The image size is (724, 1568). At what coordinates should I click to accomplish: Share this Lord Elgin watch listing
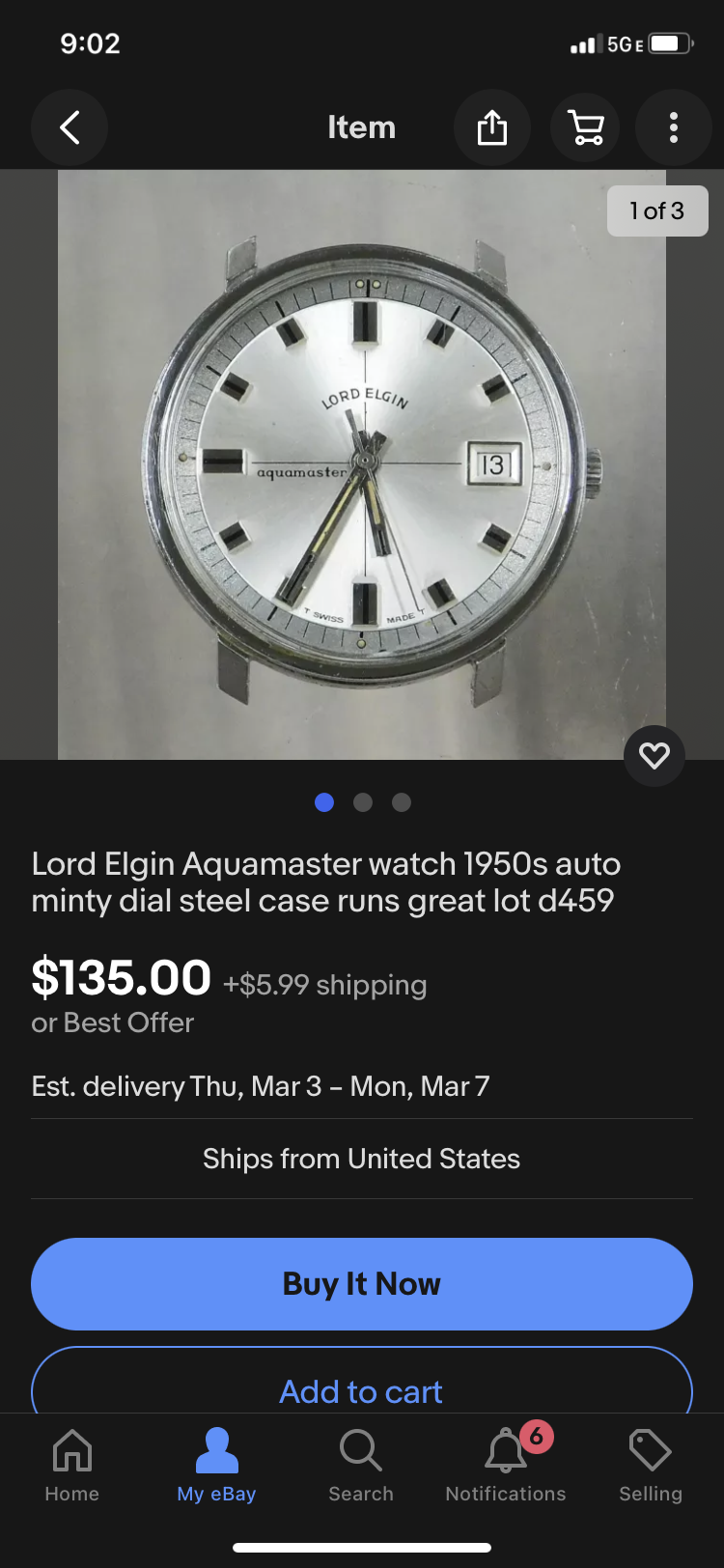492,127
